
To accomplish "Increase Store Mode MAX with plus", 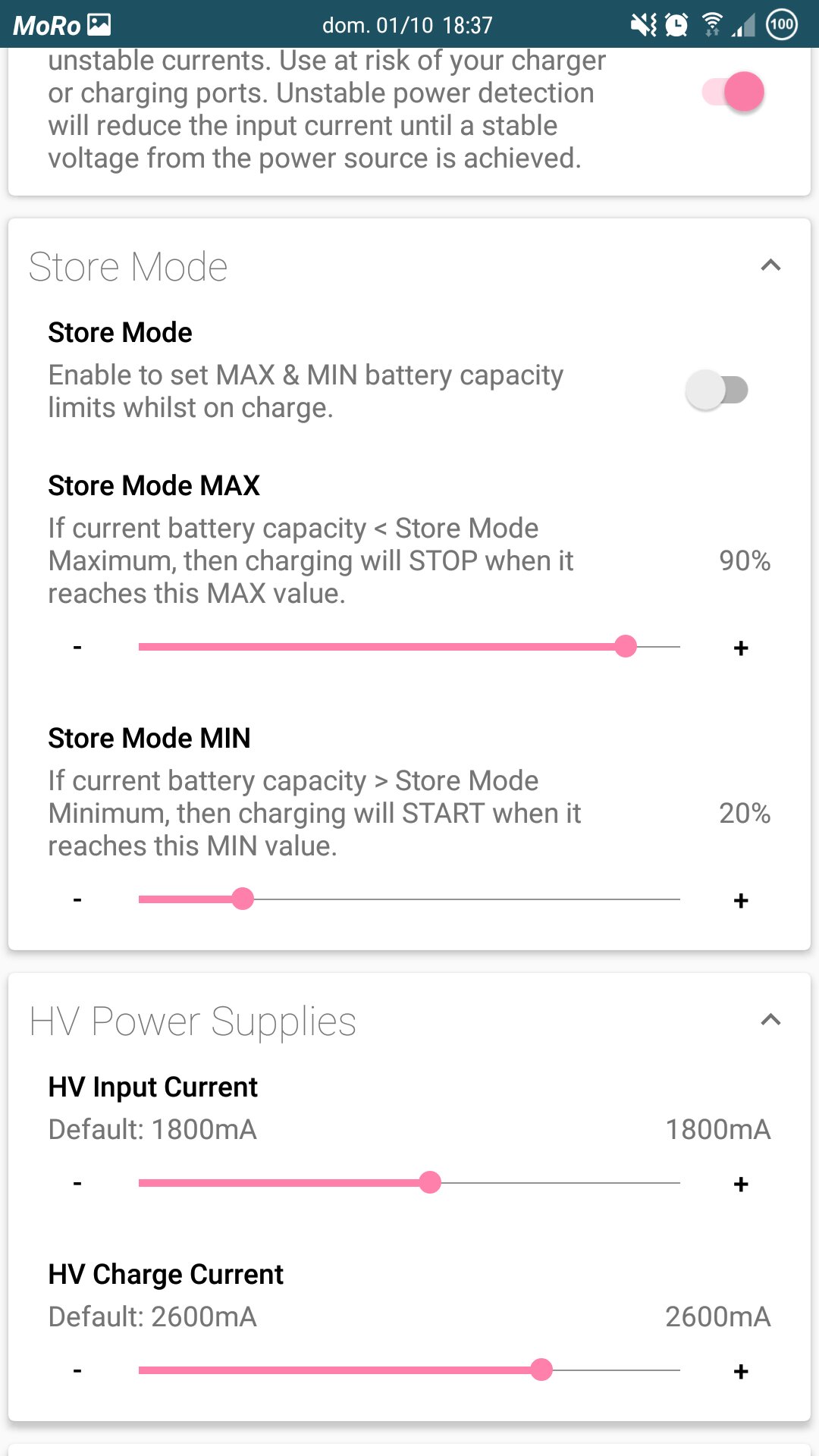I will point(741,648).
